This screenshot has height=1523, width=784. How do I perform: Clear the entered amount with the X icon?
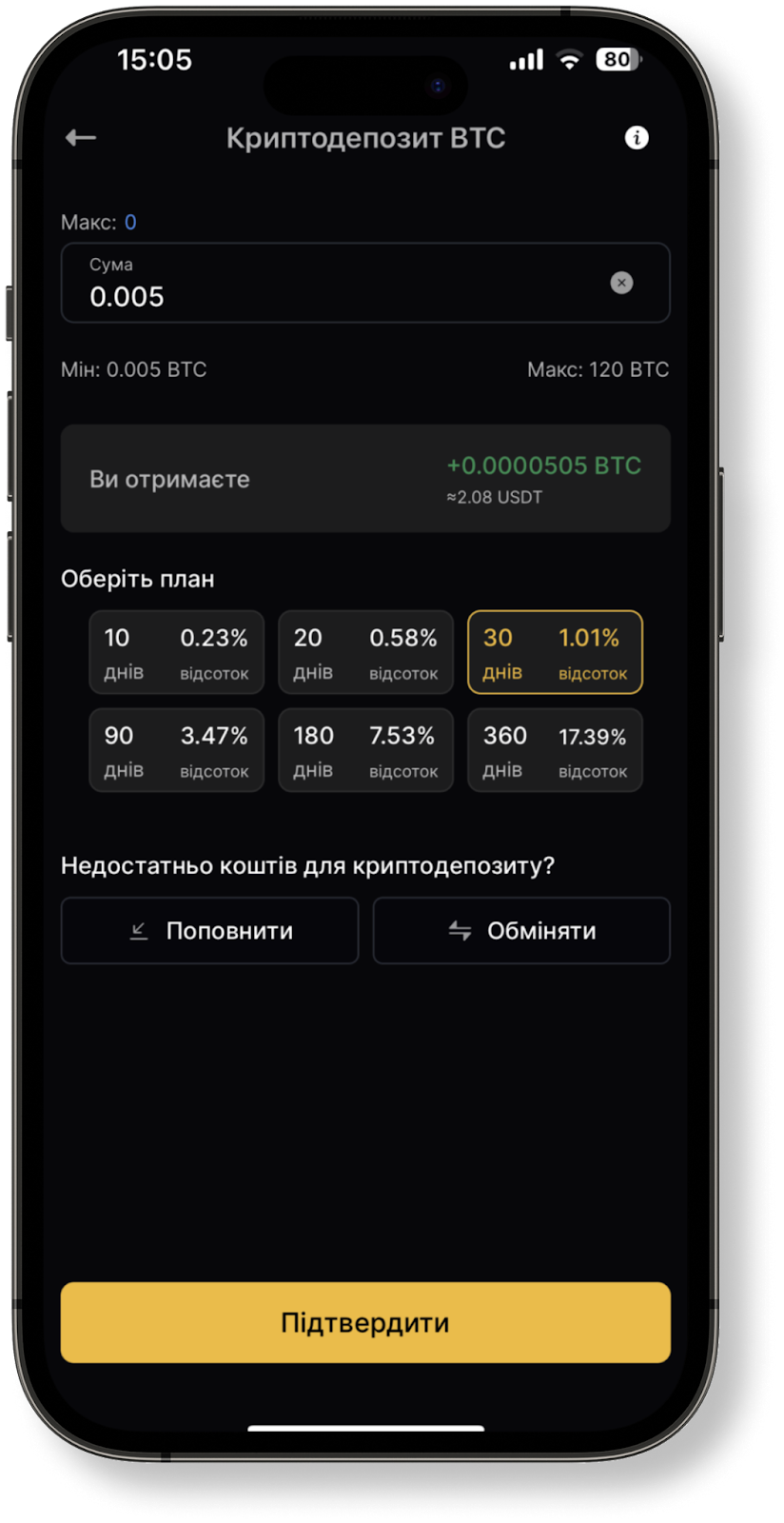621,283
